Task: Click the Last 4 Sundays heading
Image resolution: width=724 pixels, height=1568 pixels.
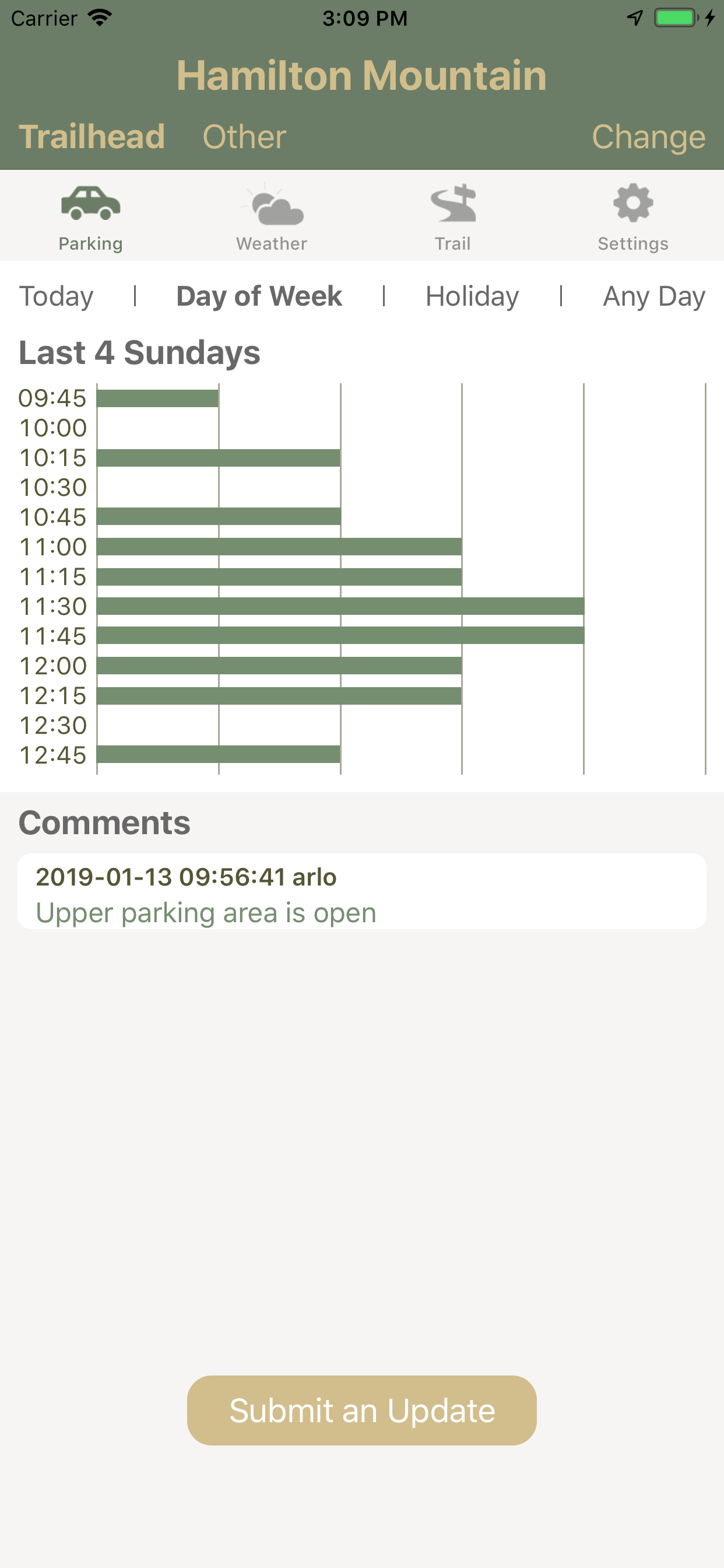Action: click(x=139, y=352)
